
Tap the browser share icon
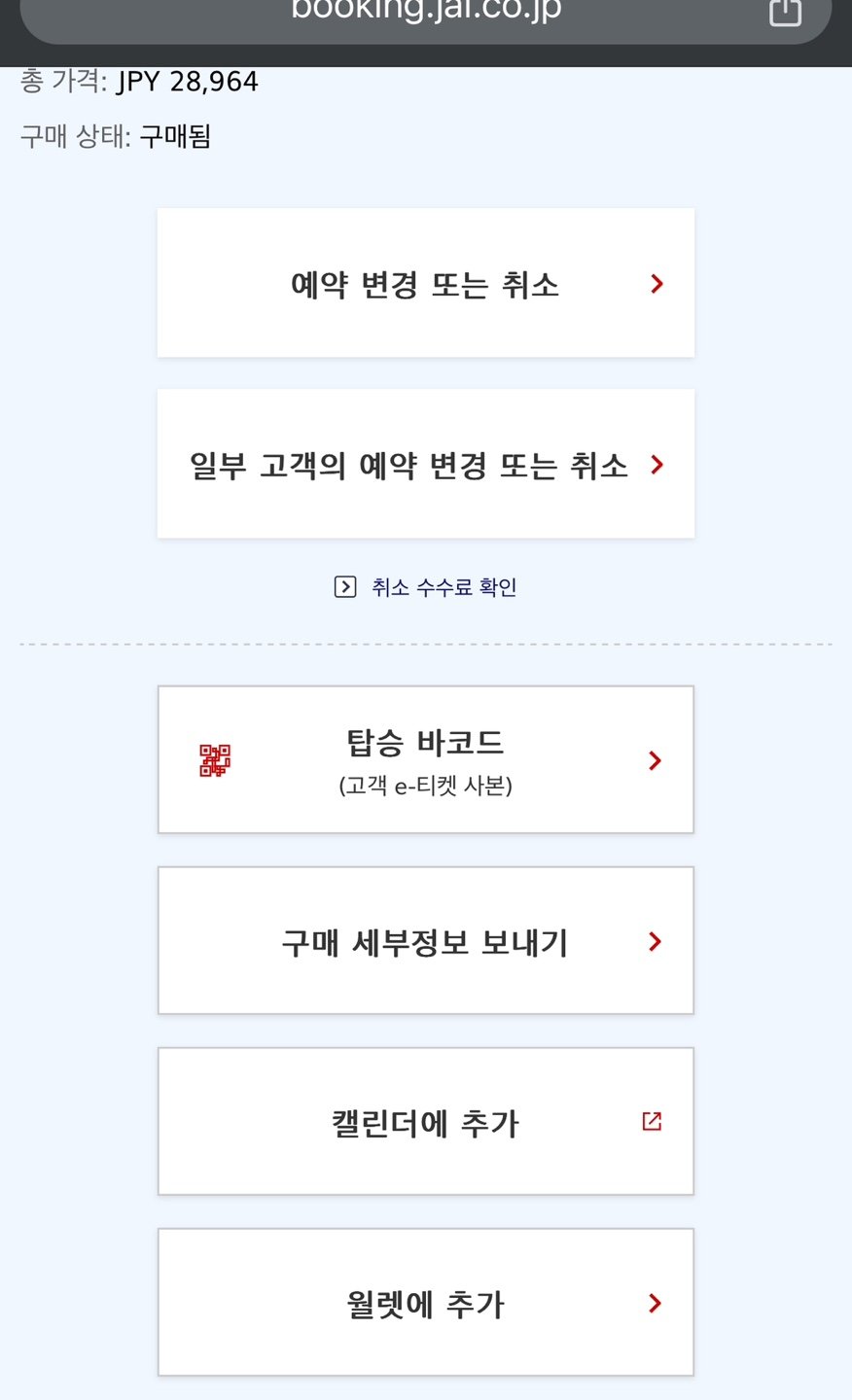coord(784,12)
